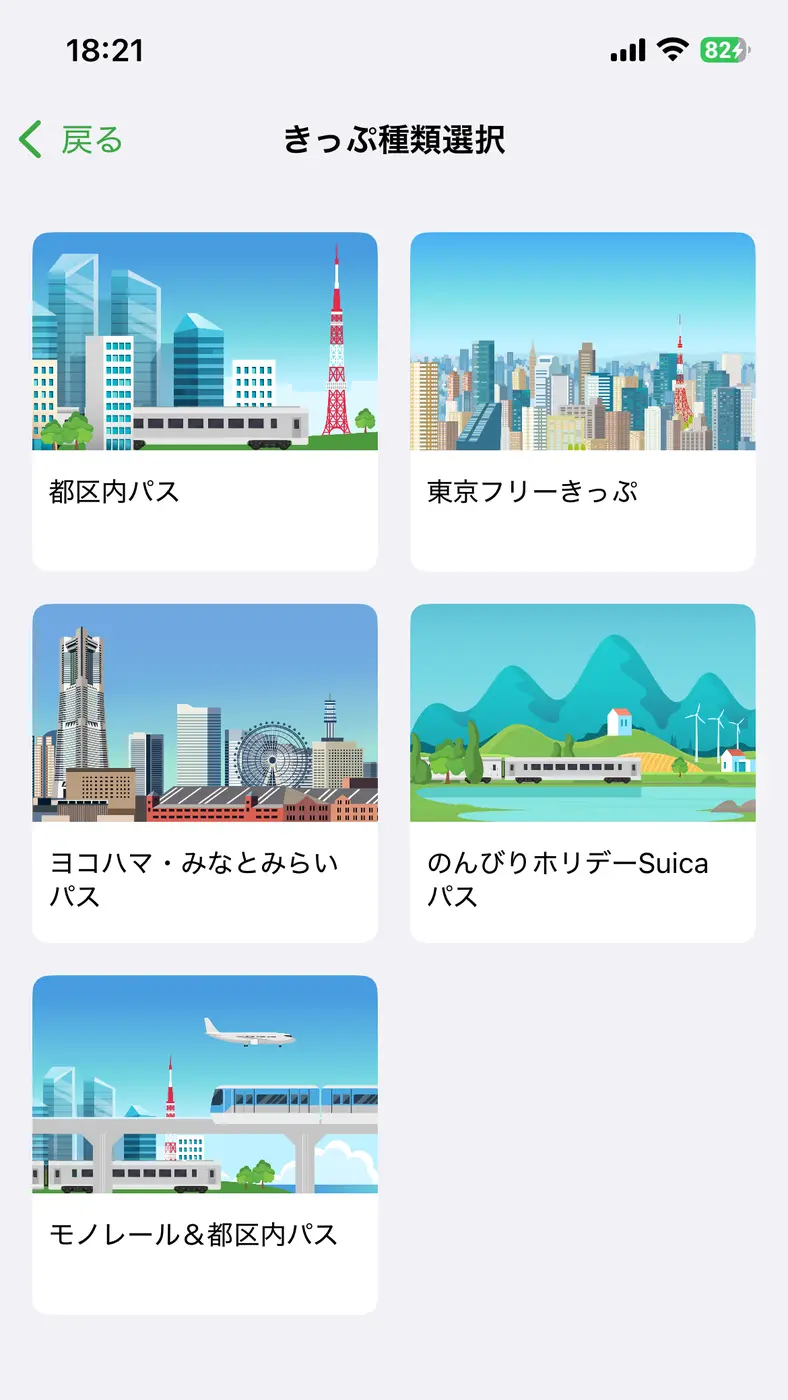The width and height of the screenshot is (788, 1400).
Task: Tap the モノレール＆都区内パス label text
Action: [197, 1237]
